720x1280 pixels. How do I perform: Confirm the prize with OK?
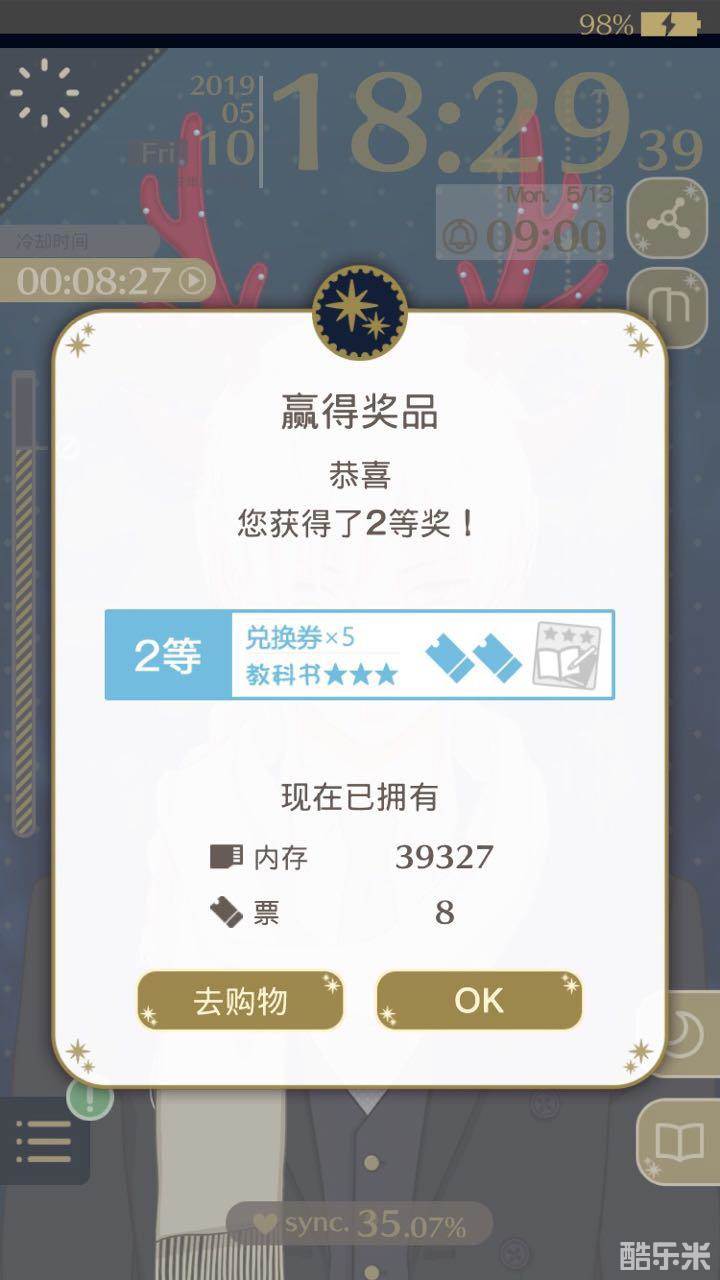pyautogui.click(x=479, y=1000)
